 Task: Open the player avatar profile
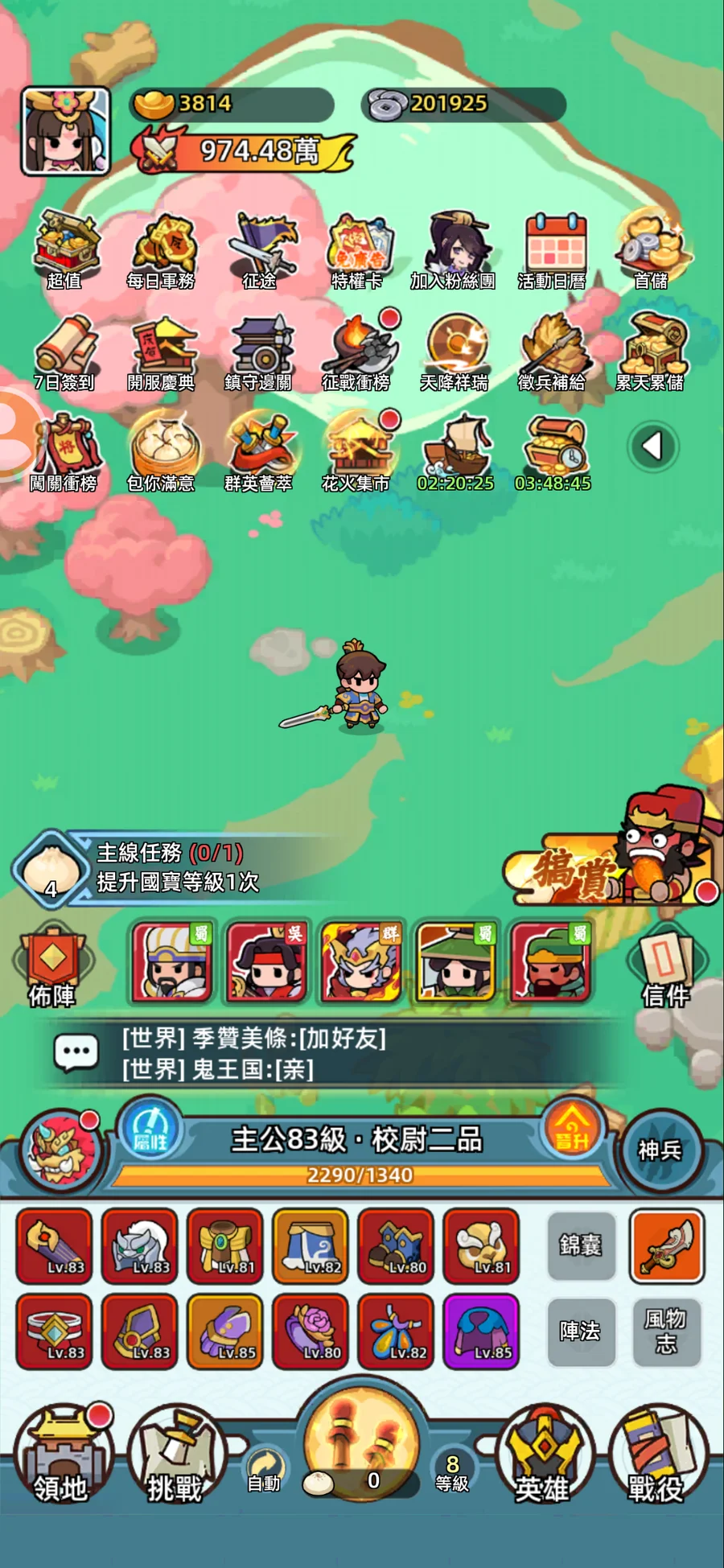click(x=65, y=131)
